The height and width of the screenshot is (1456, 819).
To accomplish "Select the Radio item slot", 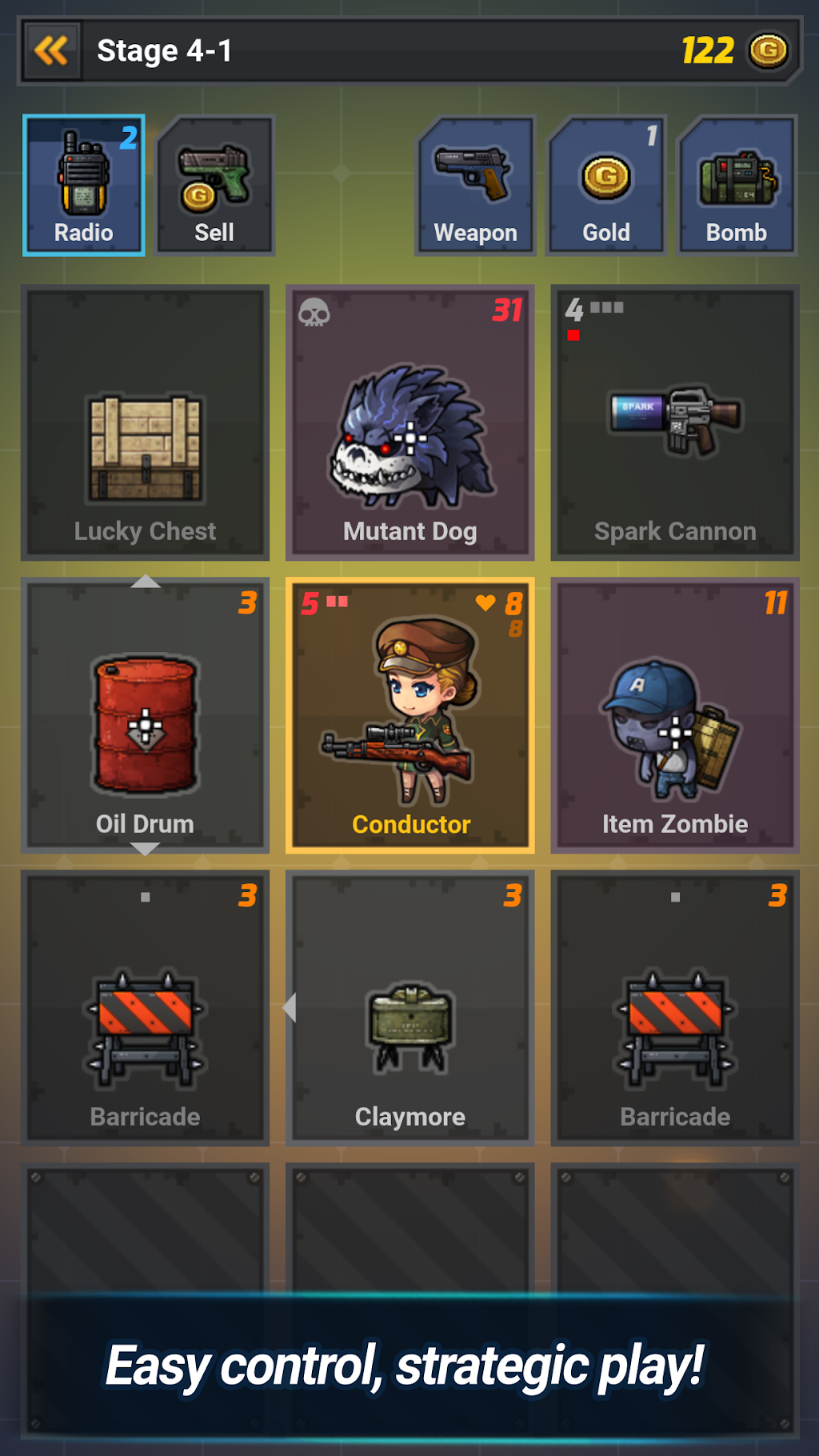I will click(x=84, y=186).
